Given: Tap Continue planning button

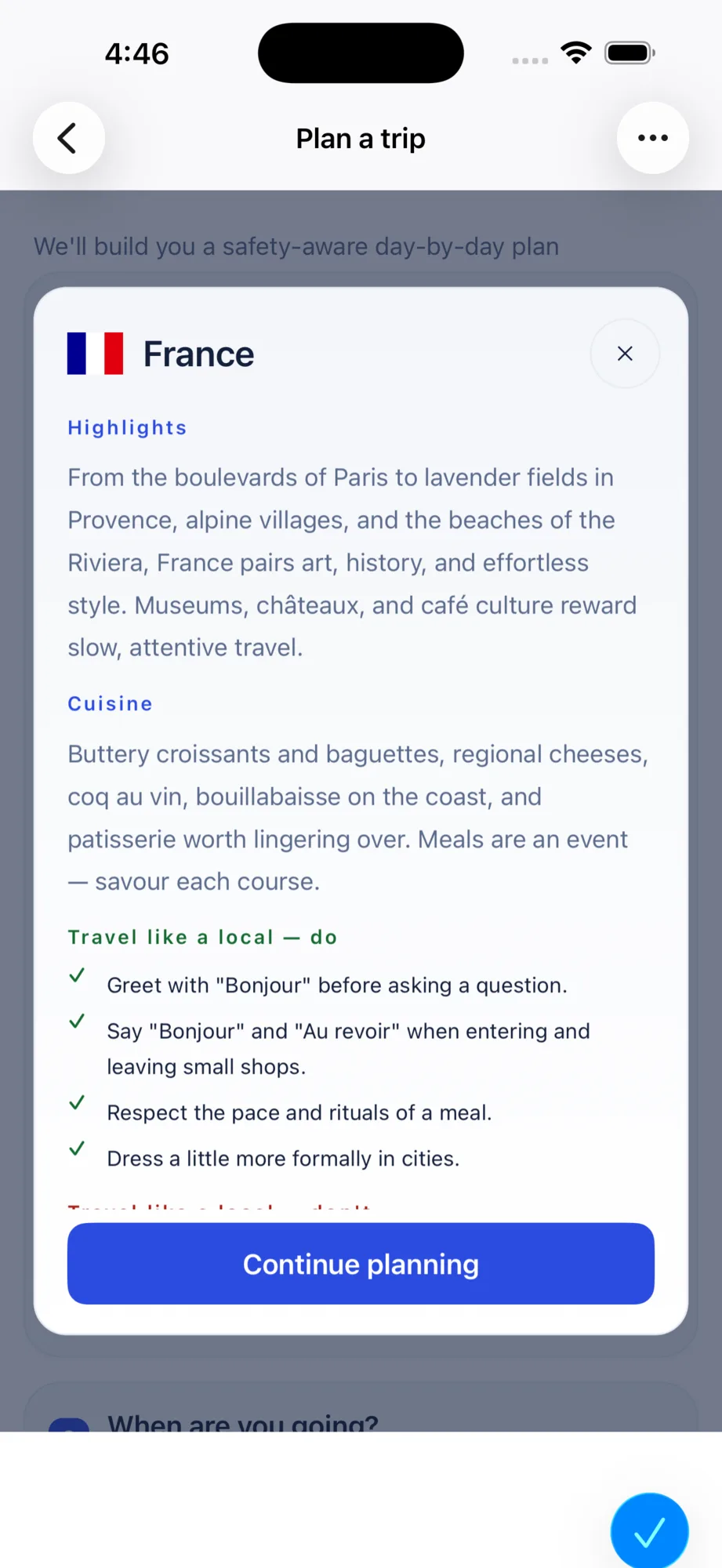Looking at the screenshot, I should [361, 1264].
